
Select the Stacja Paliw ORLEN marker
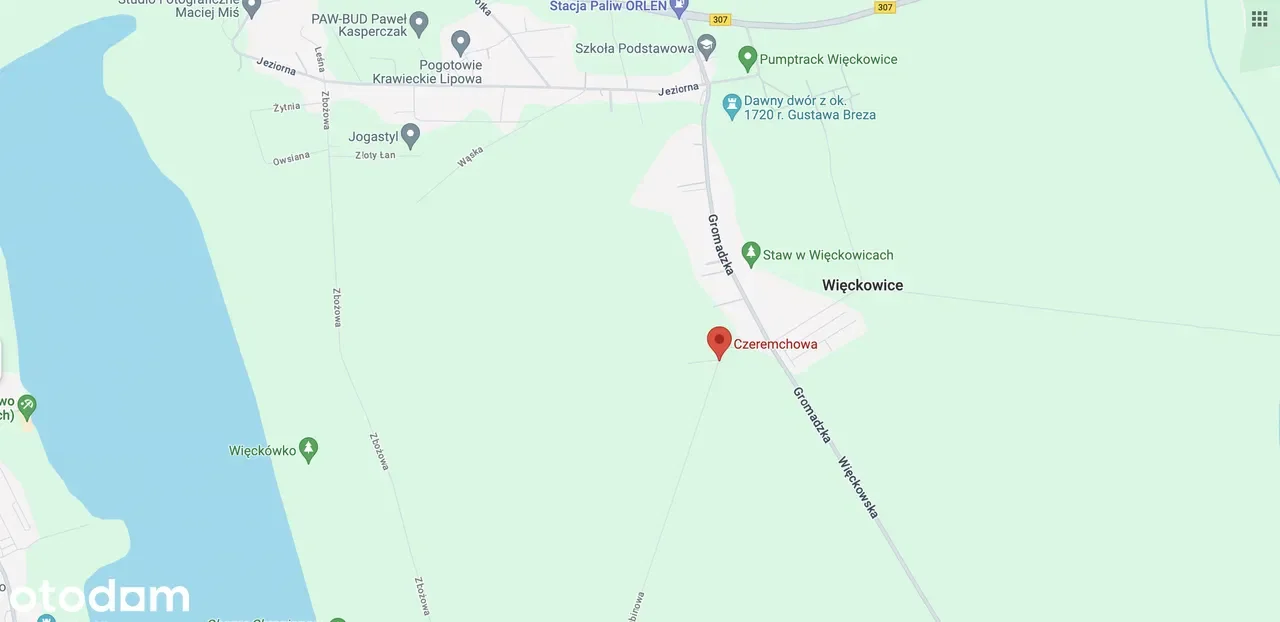(679, 8)
